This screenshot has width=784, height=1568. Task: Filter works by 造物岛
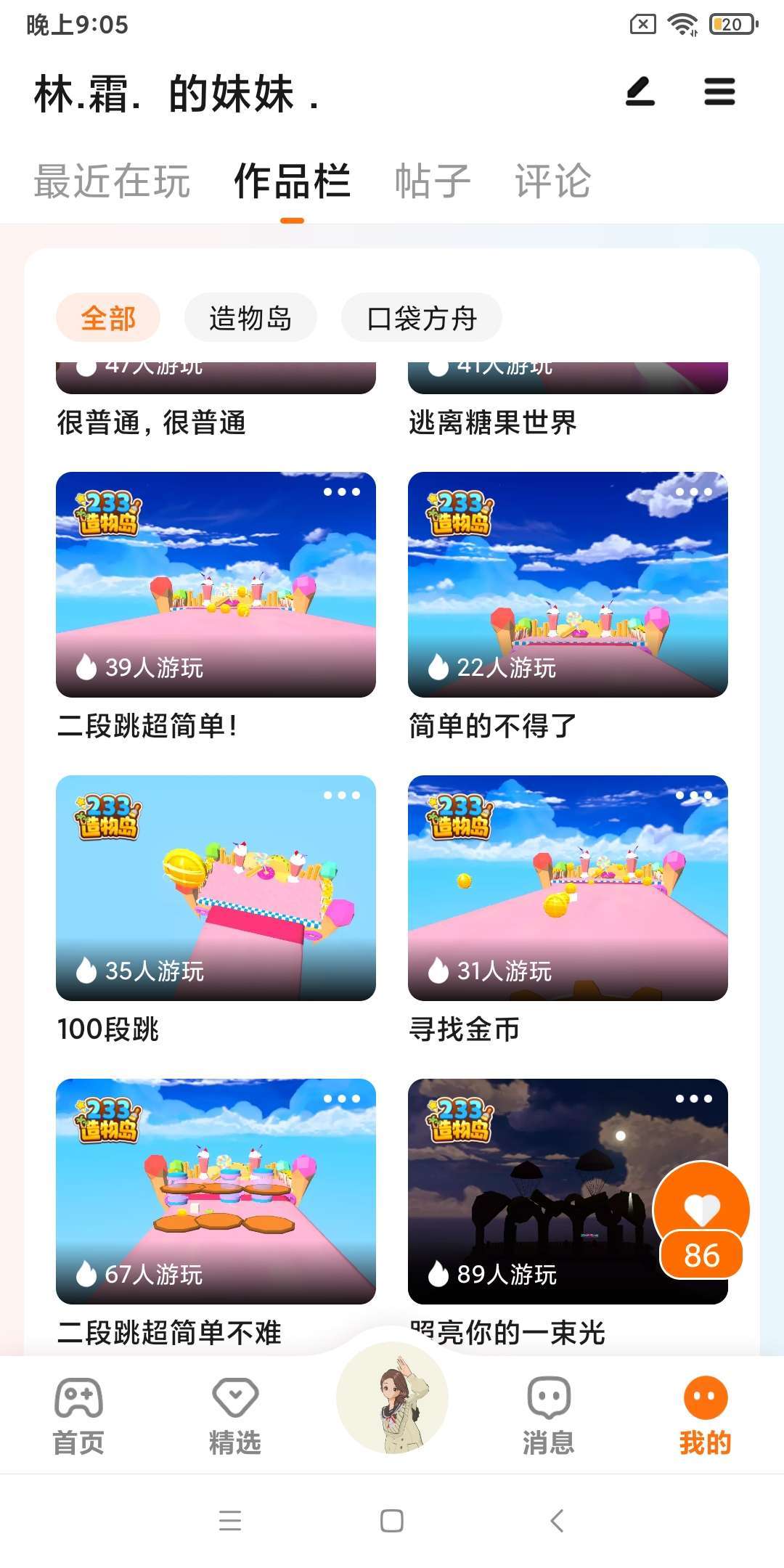(x=250, y=318)
